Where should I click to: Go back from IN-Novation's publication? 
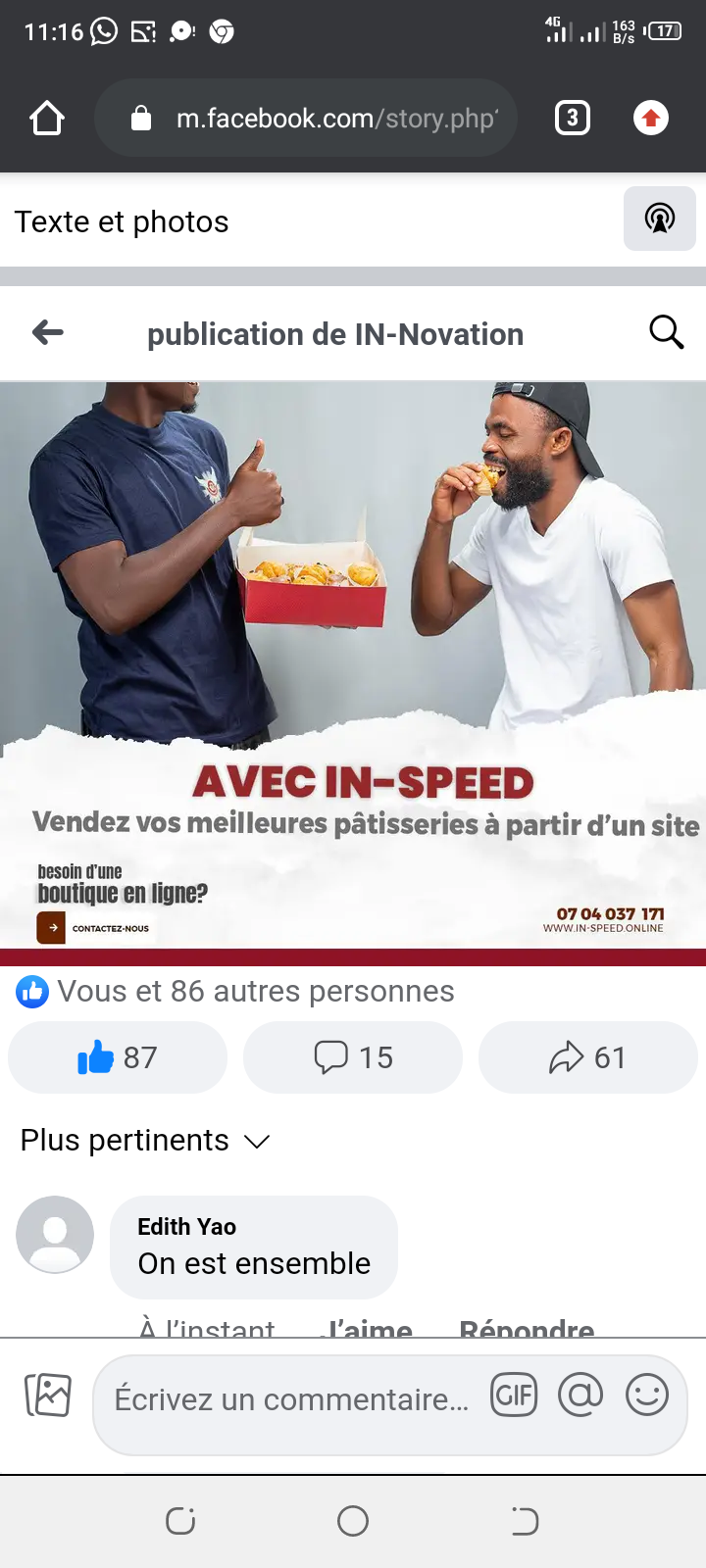[48, 333]
